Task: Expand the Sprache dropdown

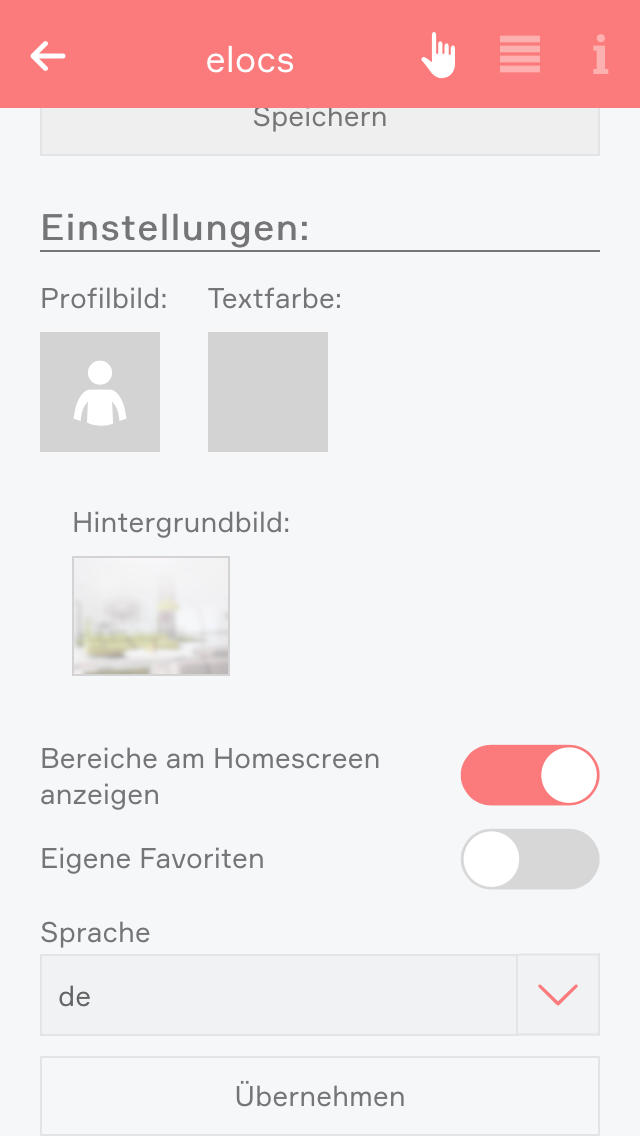Action: pyautogui.click(x=558, y=995)
